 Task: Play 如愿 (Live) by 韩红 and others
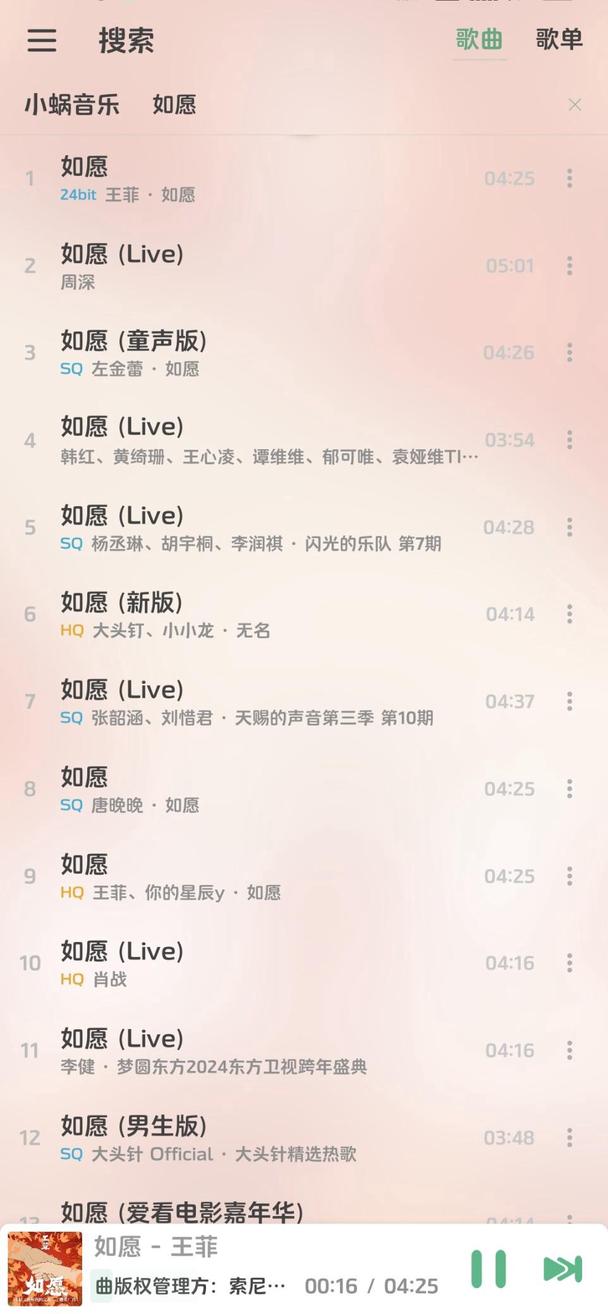coord(260,440)
